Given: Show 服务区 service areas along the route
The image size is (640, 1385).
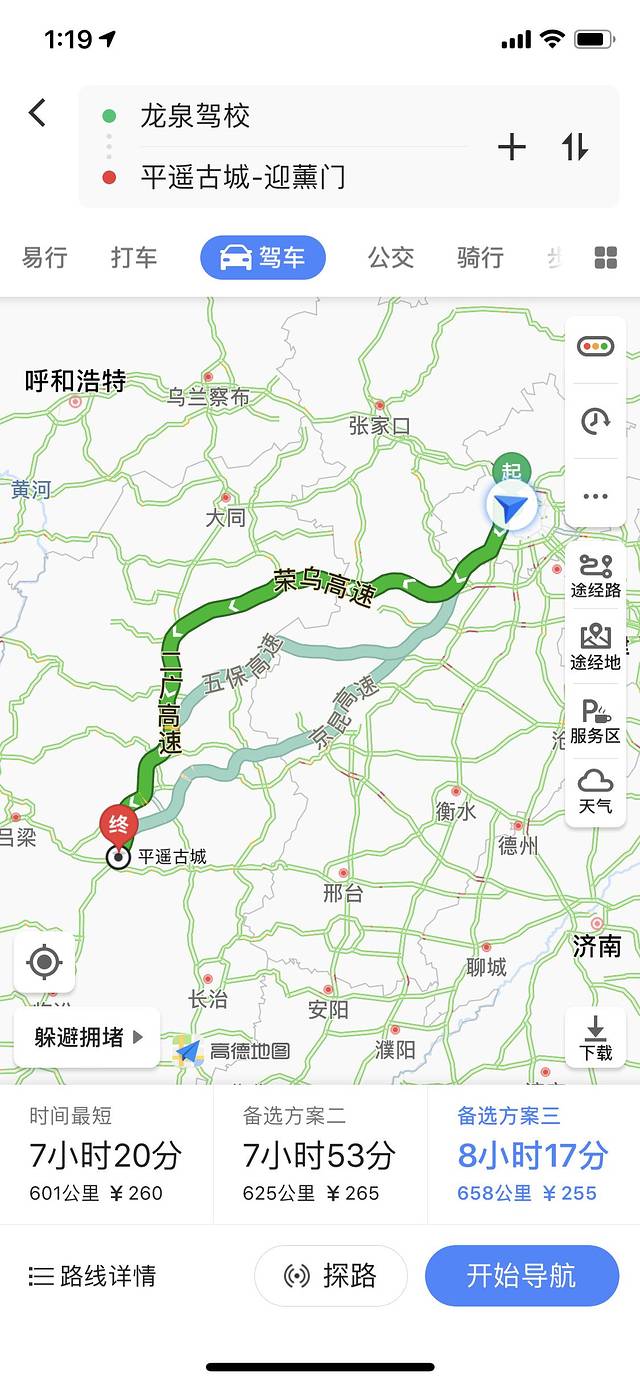Looking at the screenshot, I should tap(595, 721).
